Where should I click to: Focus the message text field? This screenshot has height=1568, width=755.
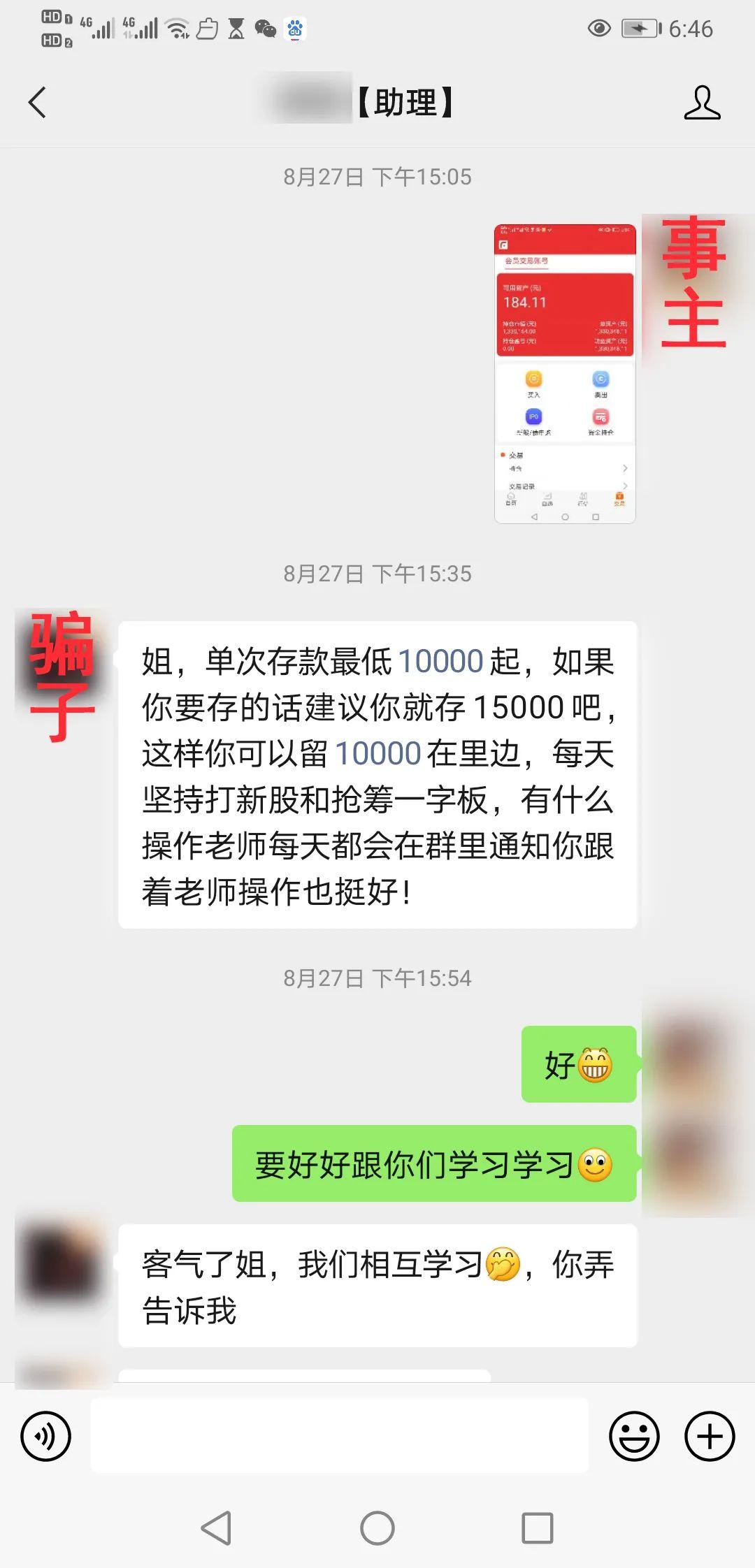tap(339, 1435)
